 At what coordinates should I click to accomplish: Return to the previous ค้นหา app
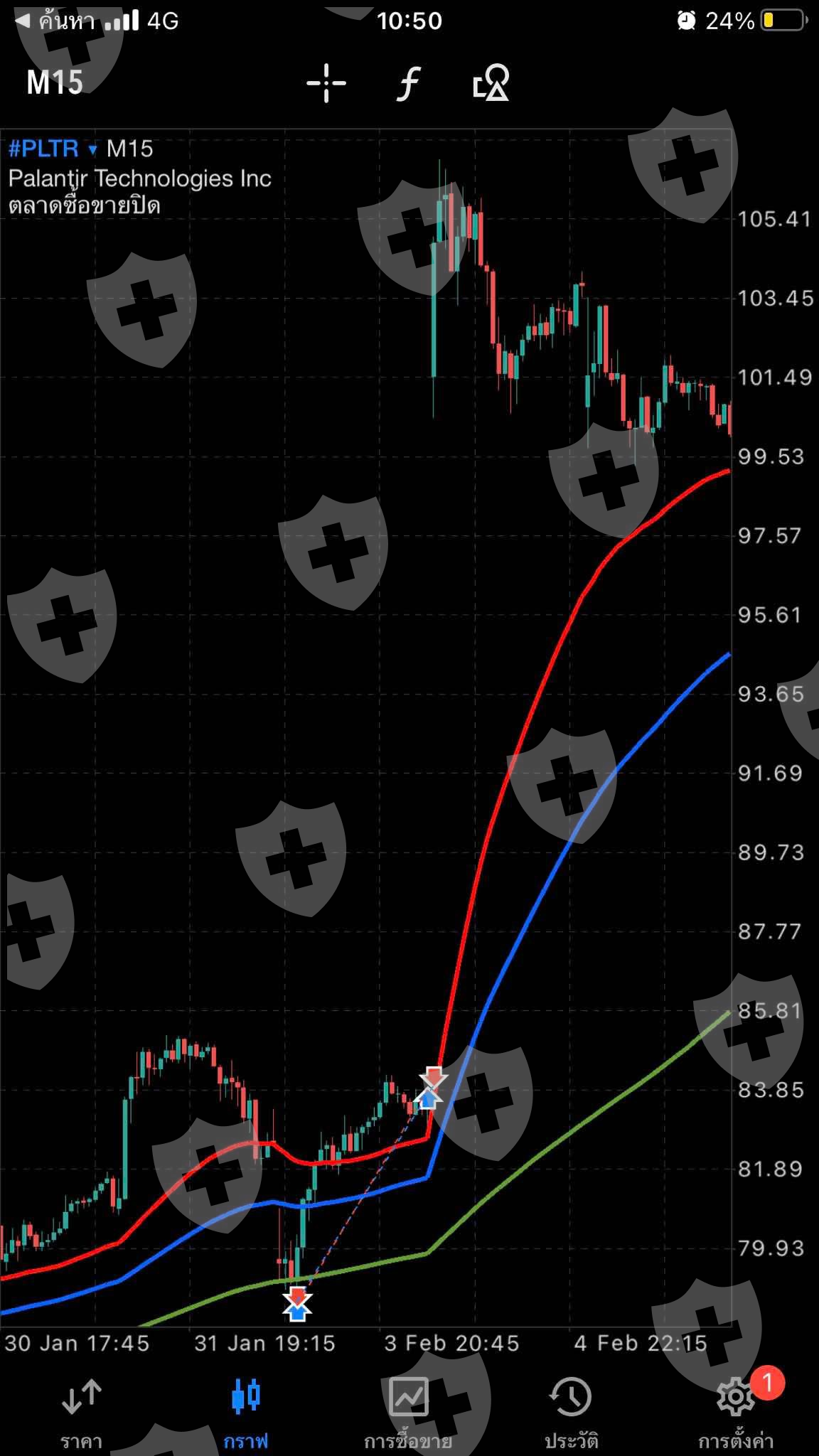coord(55,21)
